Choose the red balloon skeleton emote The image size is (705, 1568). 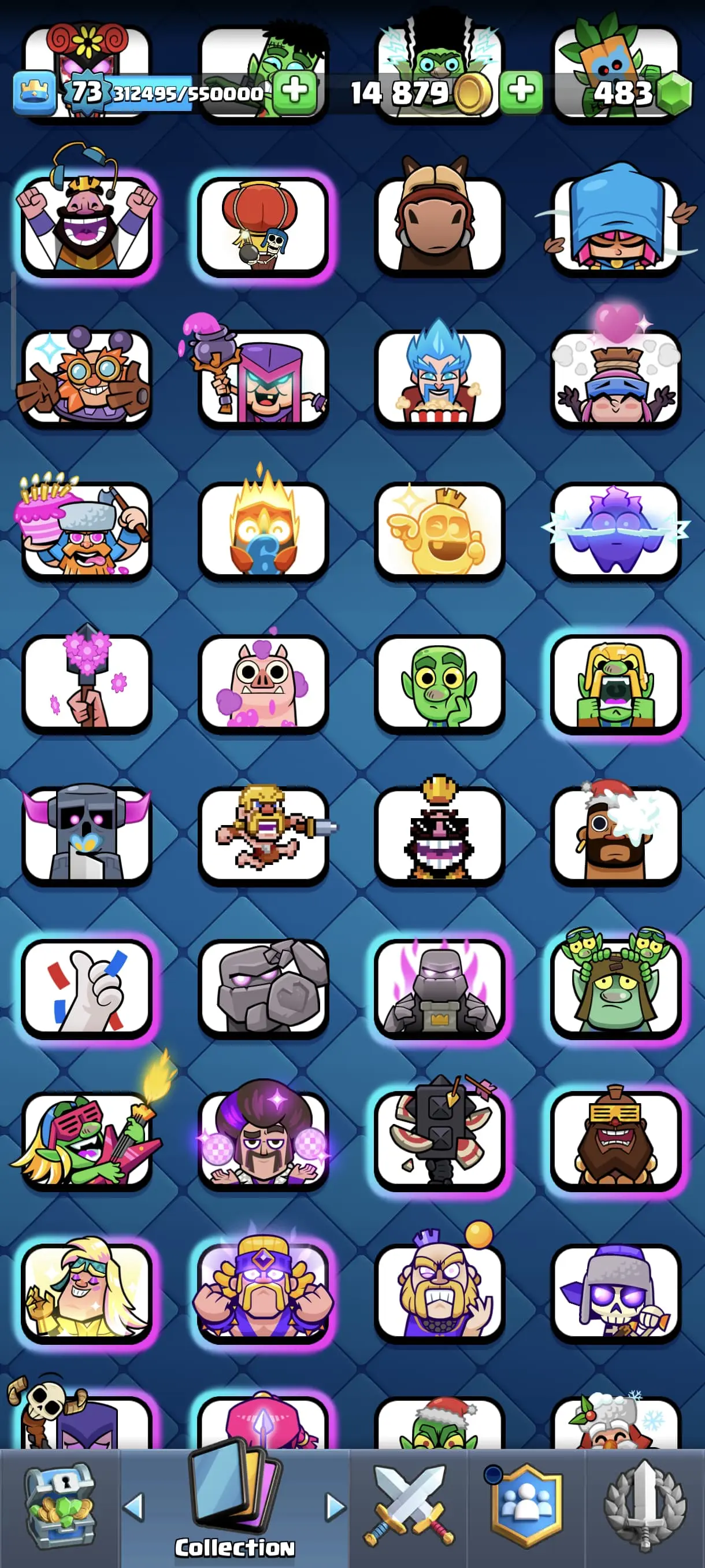click(x=263, y=224)
